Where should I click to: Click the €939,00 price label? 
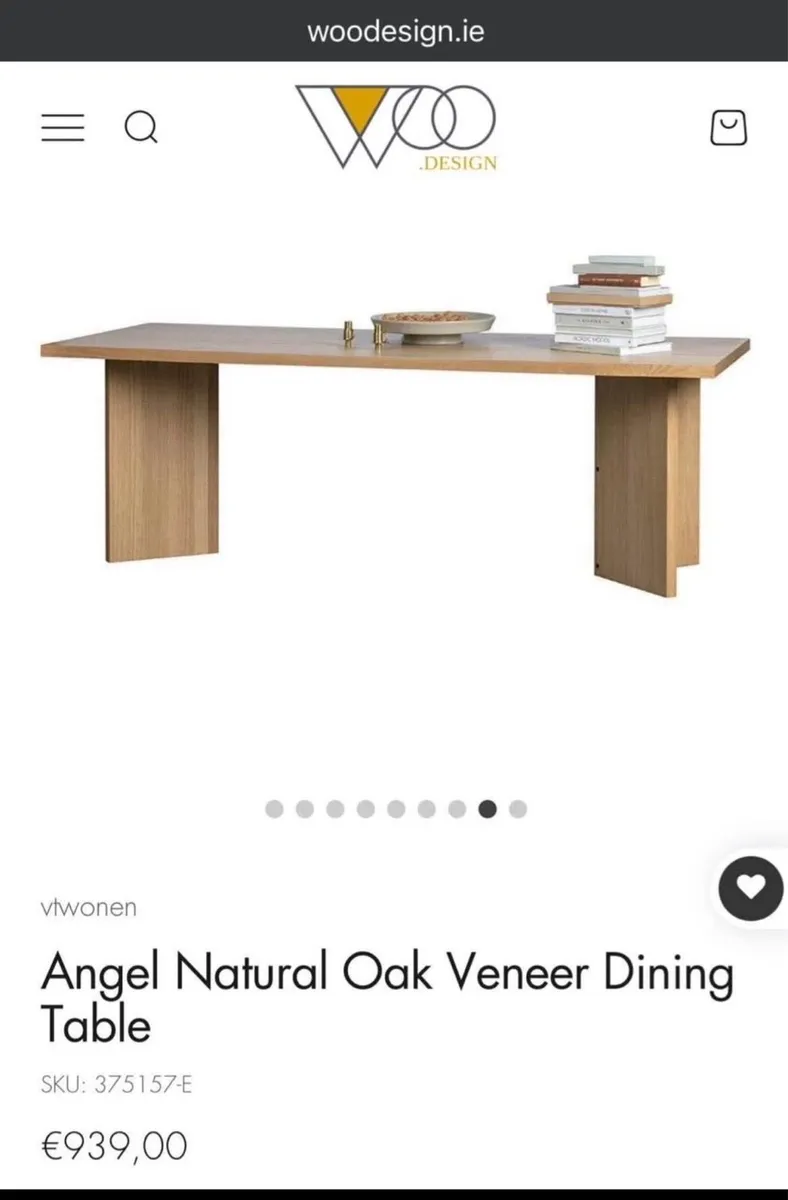(x=113, y=1146)
